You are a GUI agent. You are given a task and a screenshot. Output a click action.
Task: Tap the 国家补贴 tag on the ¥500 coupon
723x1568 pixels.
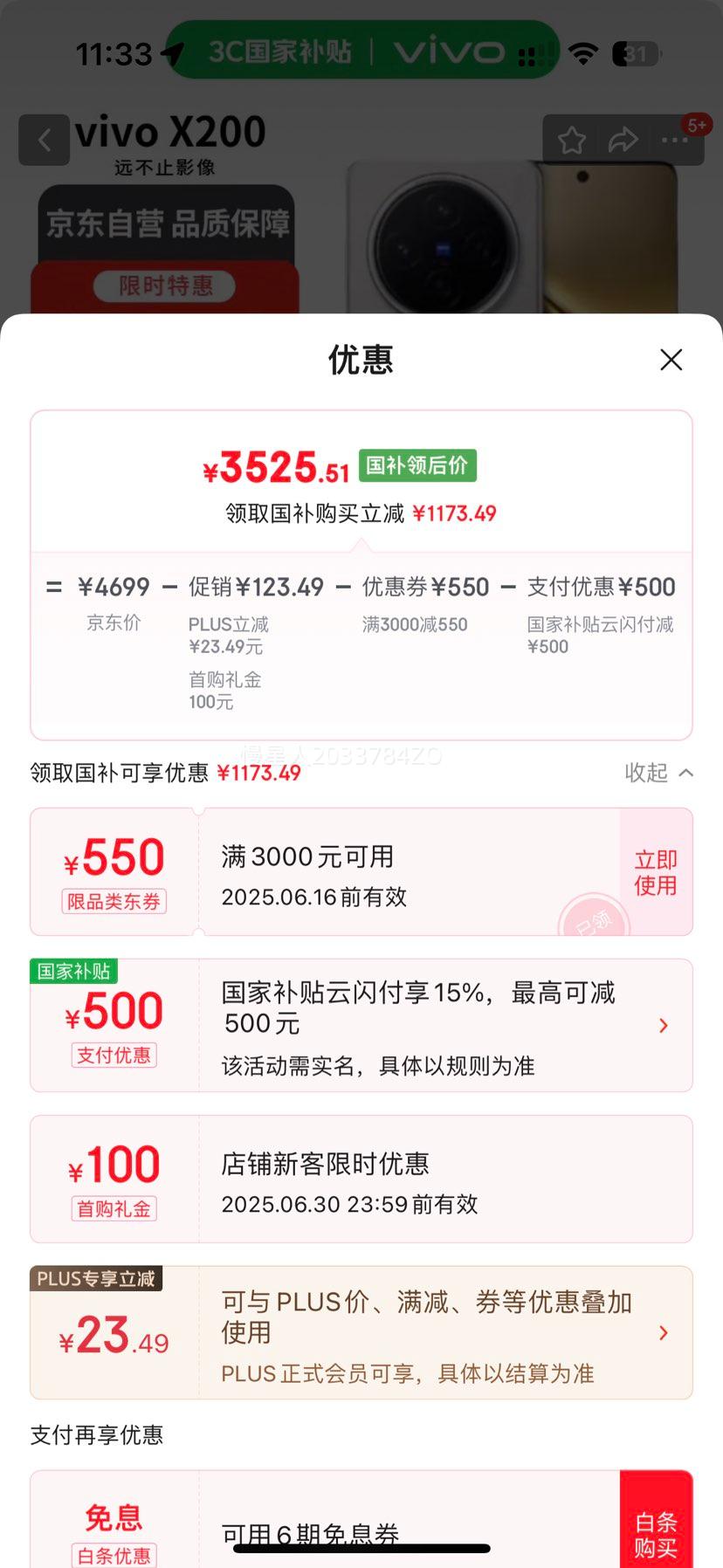point(73,971)
